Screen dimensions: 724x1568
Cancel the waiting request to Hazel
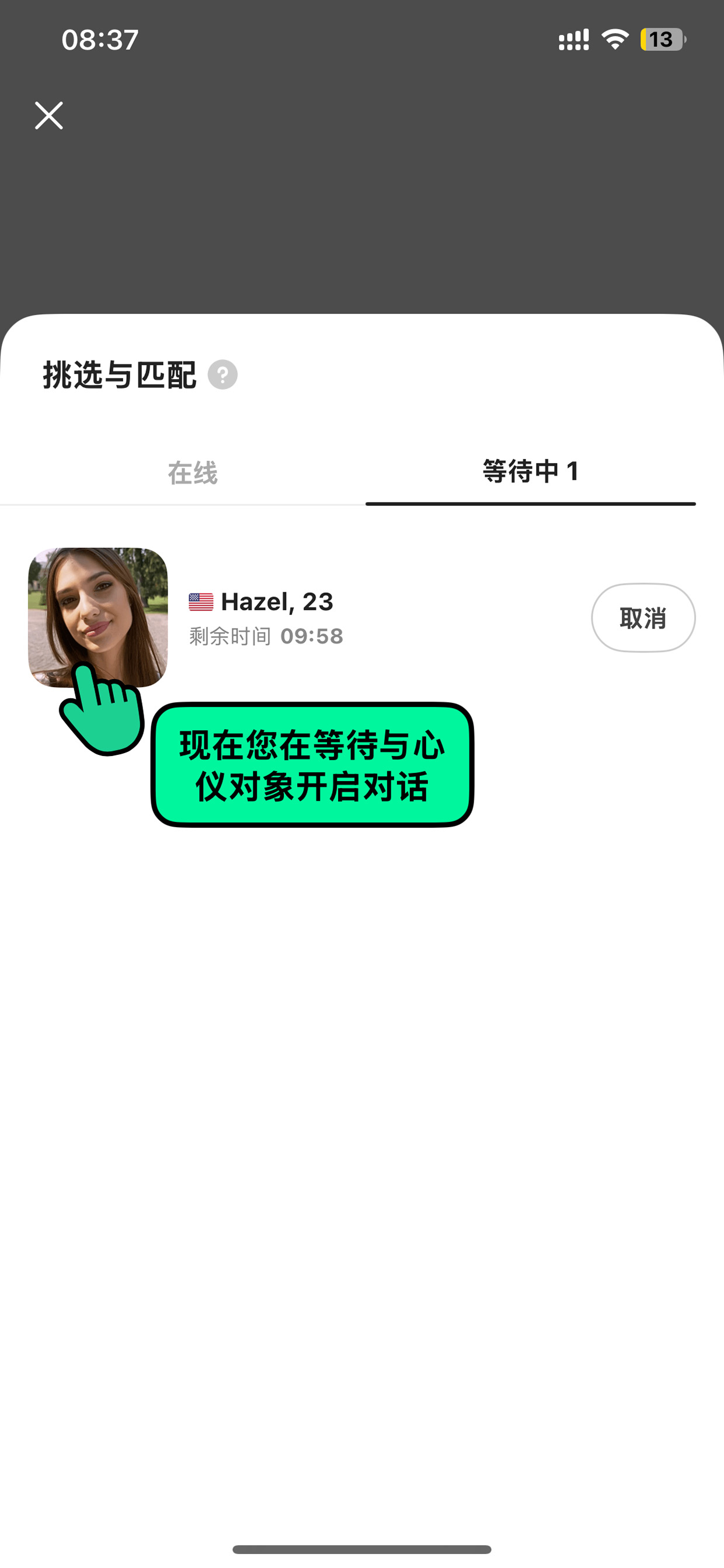click(643, 618)
